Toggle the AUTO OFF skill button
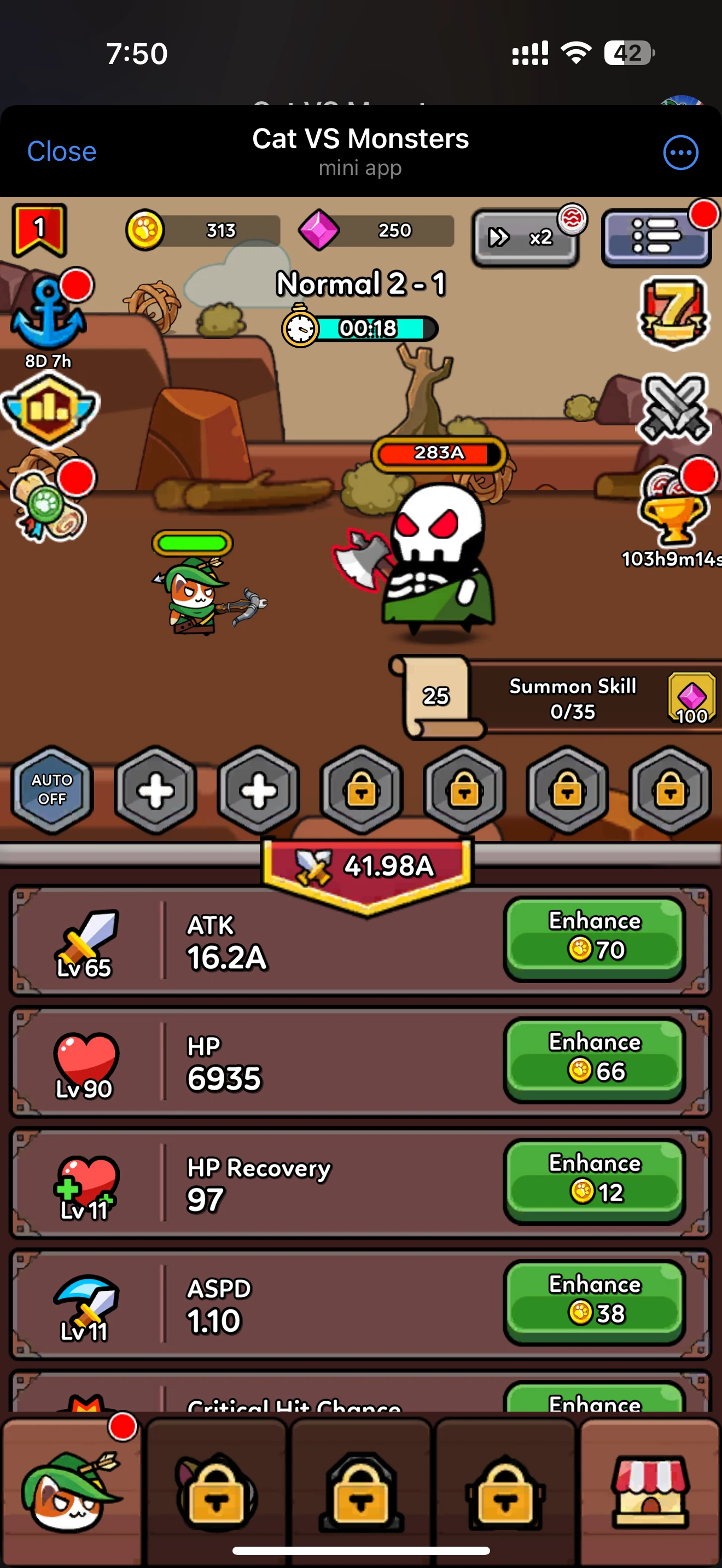Screen dimensions: 722x1568 pyautogui.click(x=52, y=789)
